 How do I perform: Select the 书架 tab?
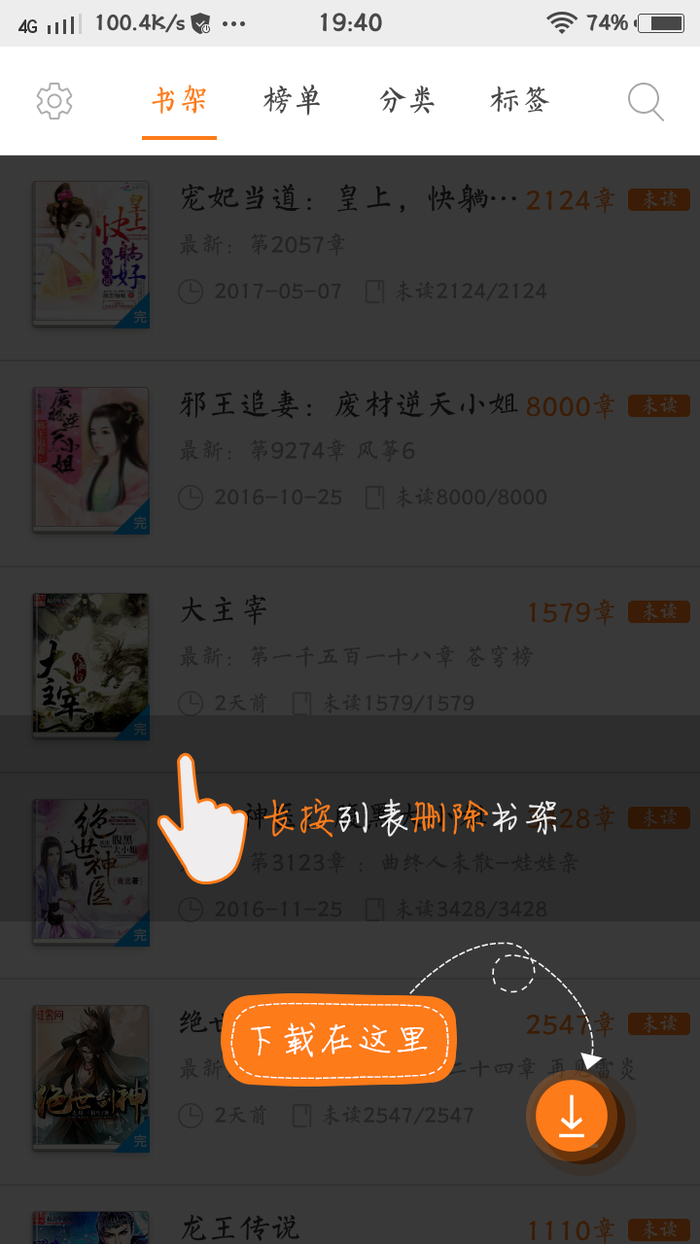click(x=179, y=101)
